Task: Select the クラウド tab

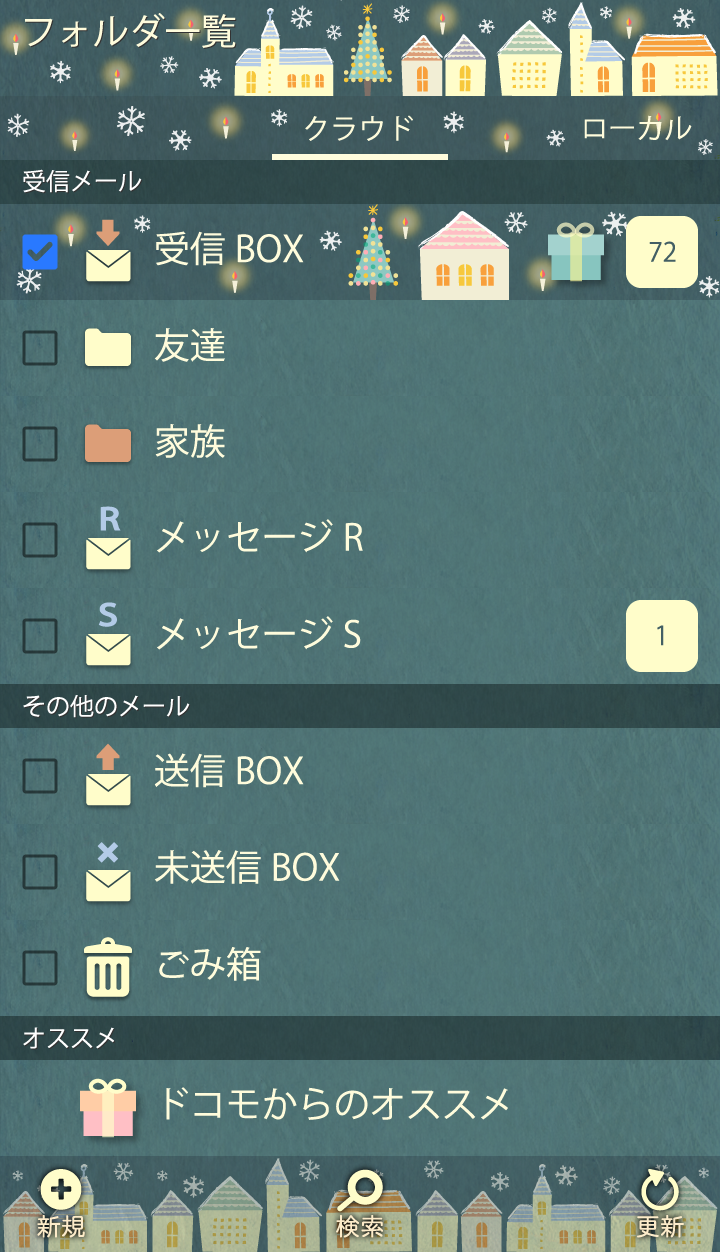Action: 359,129
